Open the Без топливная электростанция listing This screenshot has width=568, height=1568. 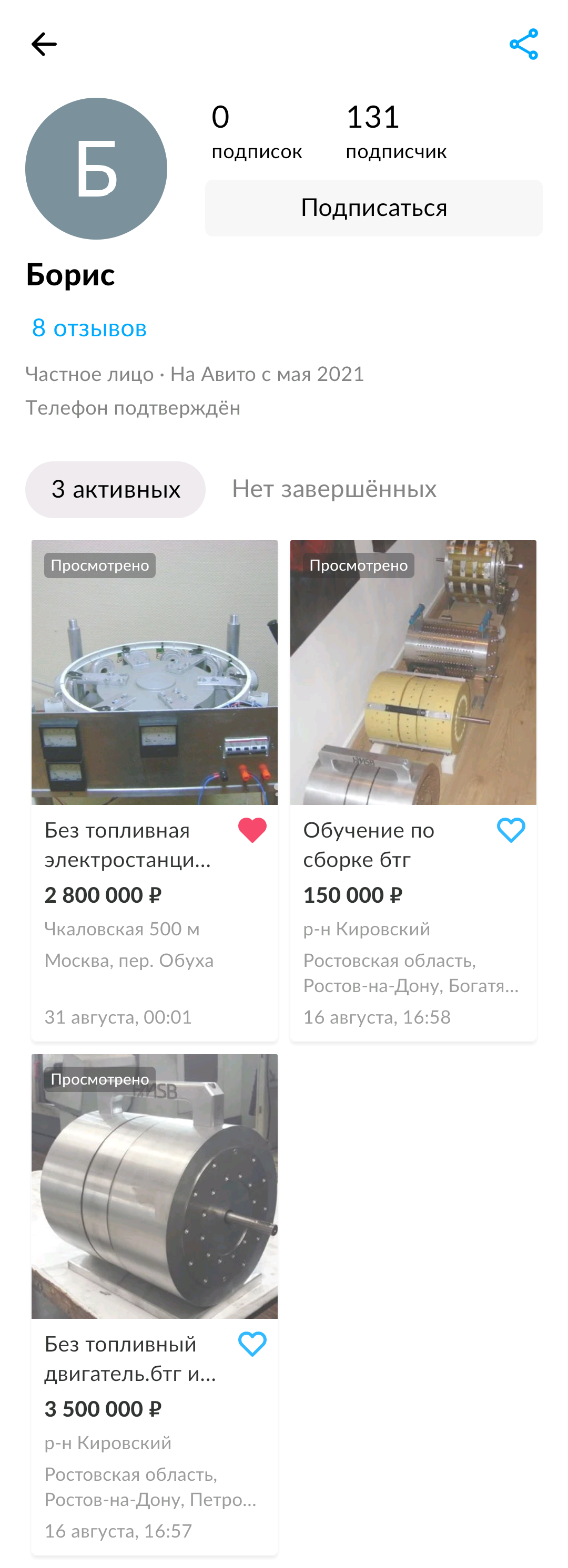[x=154, y=673]
